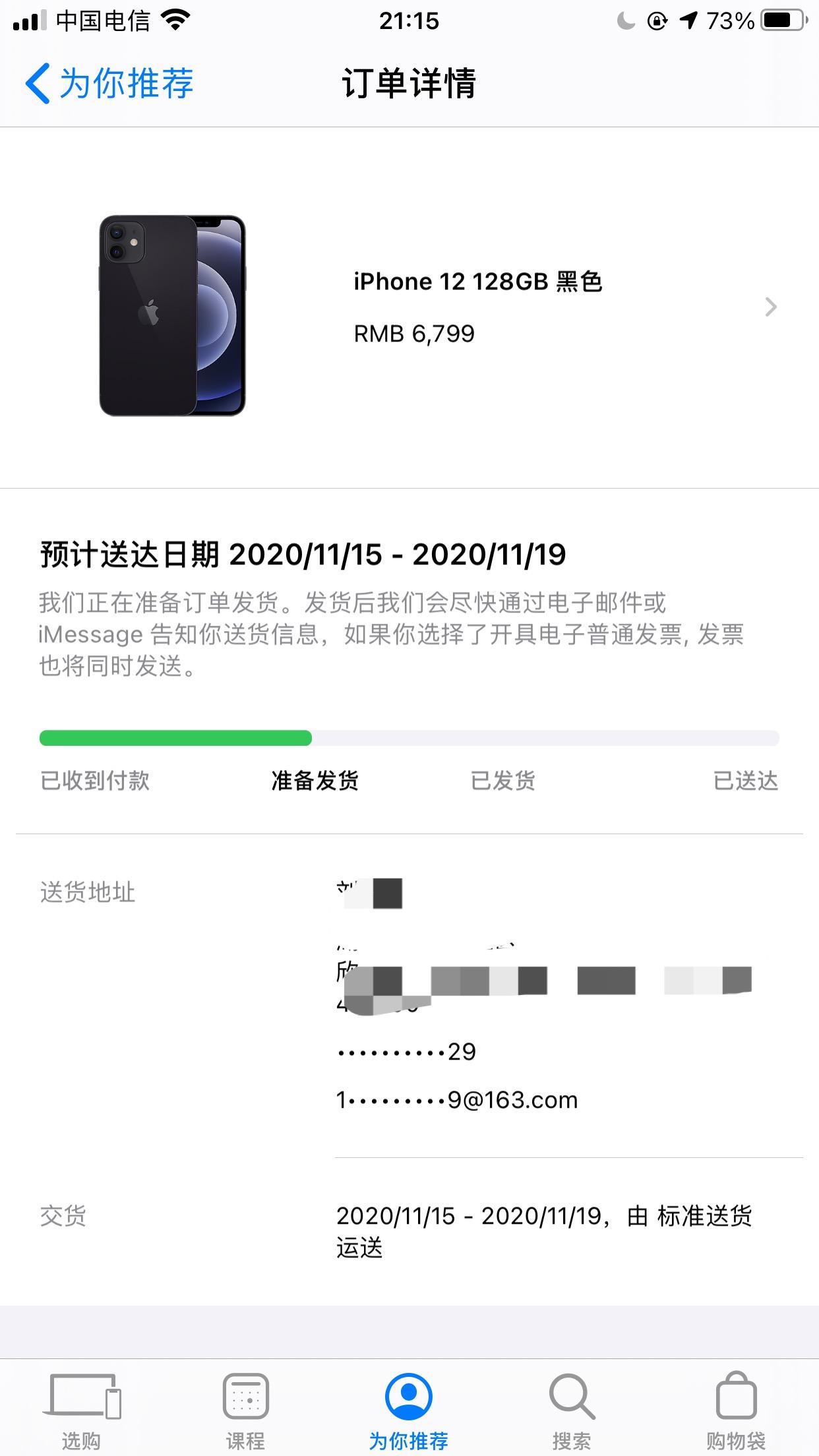Select the 为你推荐 tab in bottom bar
Image resolution: width=819 pixels, height=1456 pixels.
coord(409,1410)
